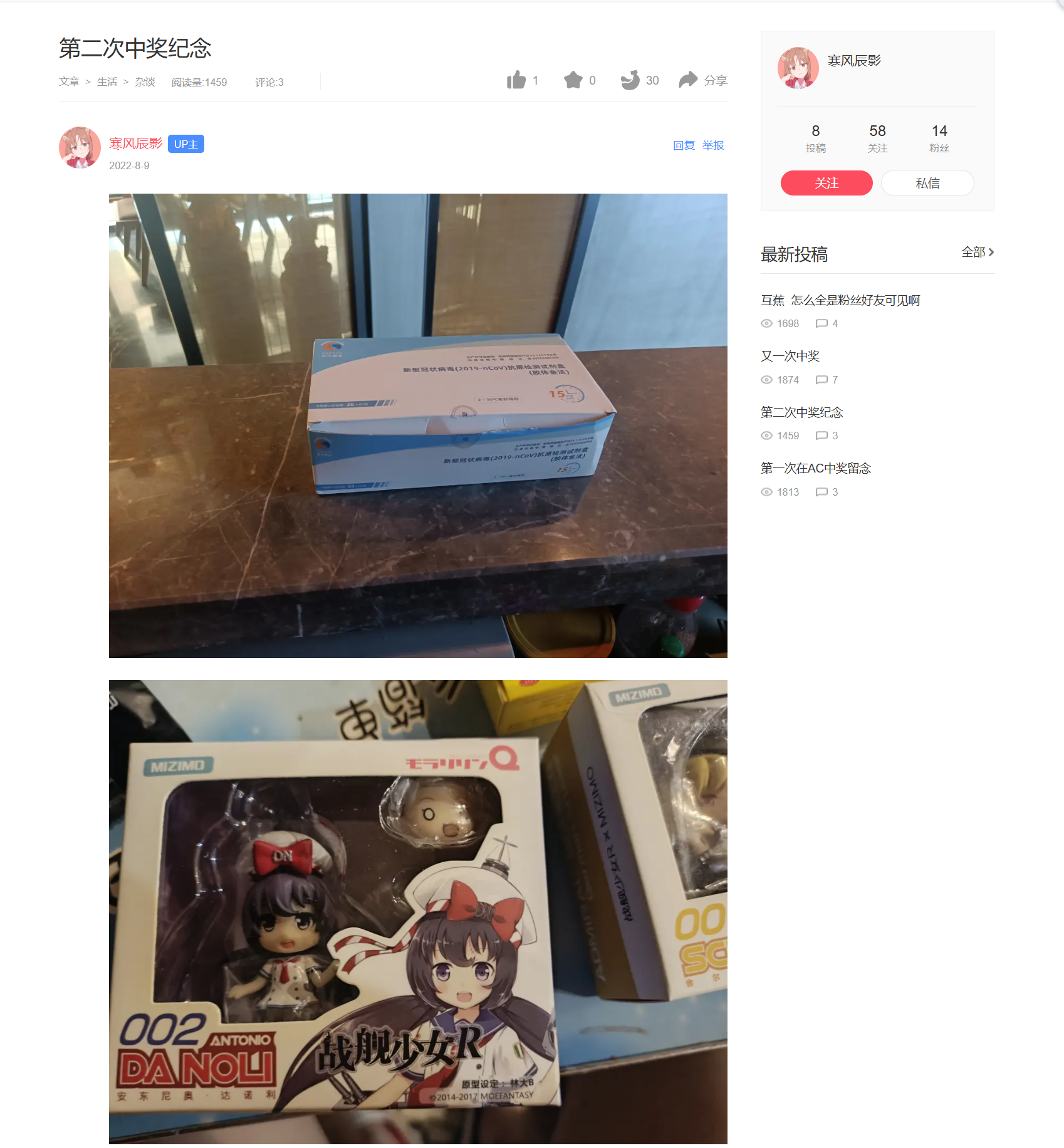Screen dimensions: 1064x1148
Task: Like this article with thumbs up
Action: (516, 80)
